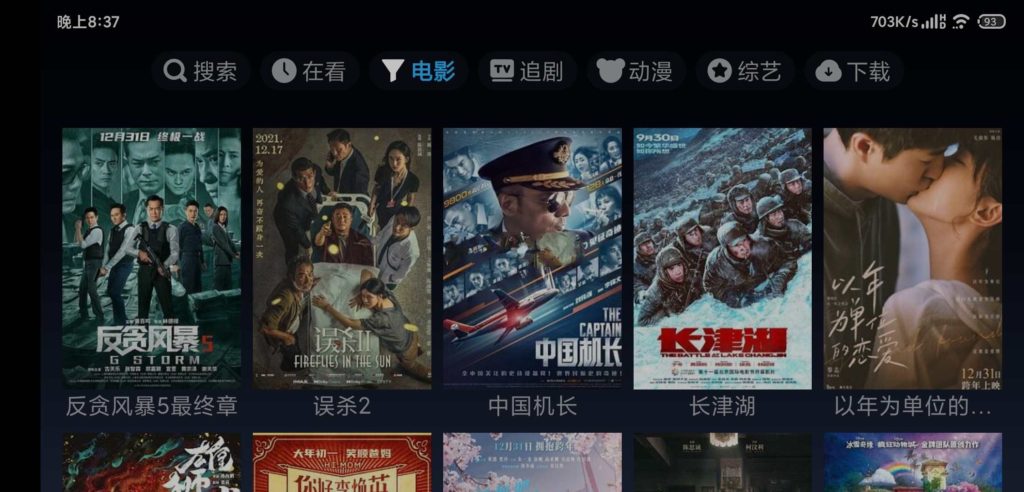Open the 下载 downloads tab

[x=853, y=71]
